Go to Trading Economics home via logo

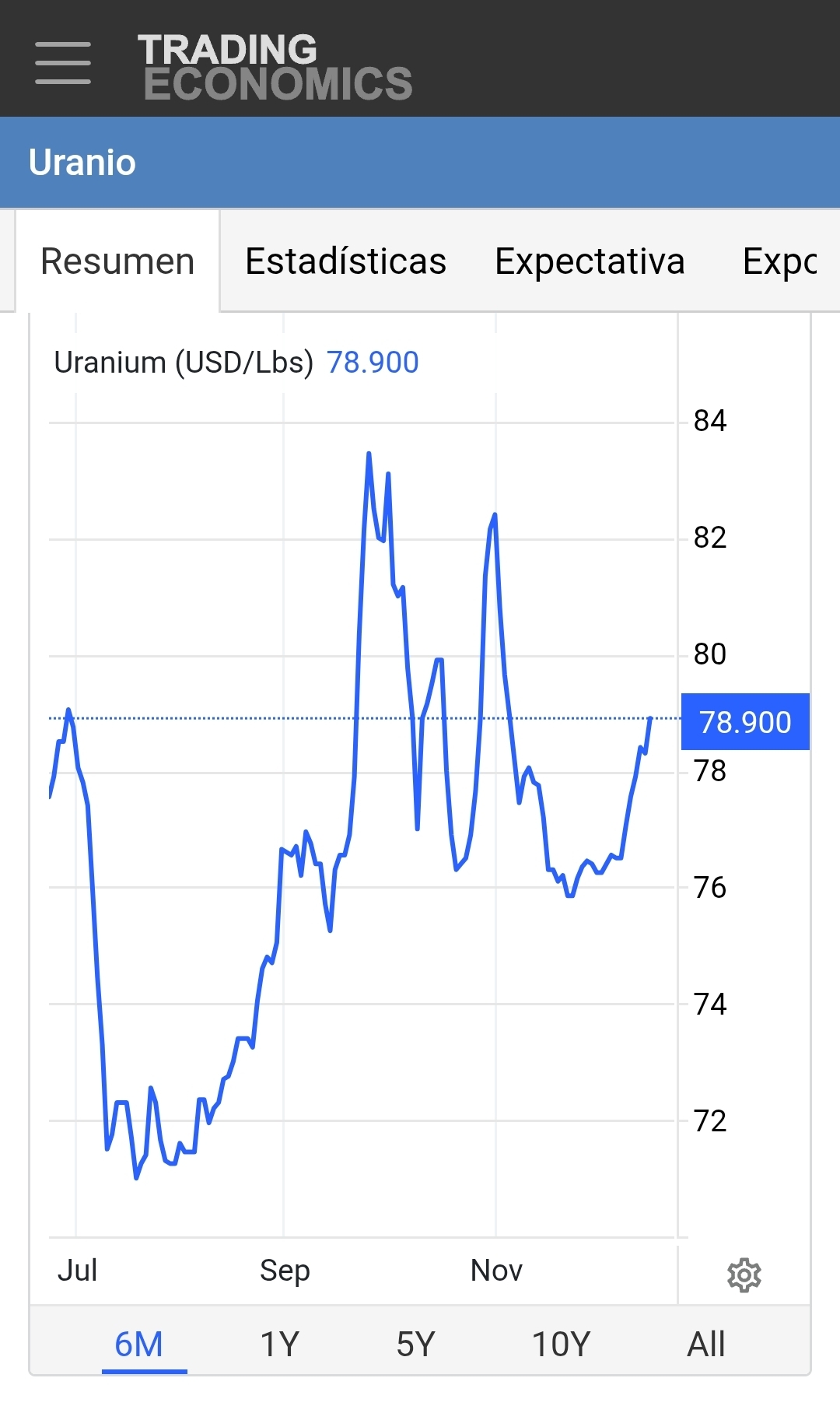(x=275, y=68)
